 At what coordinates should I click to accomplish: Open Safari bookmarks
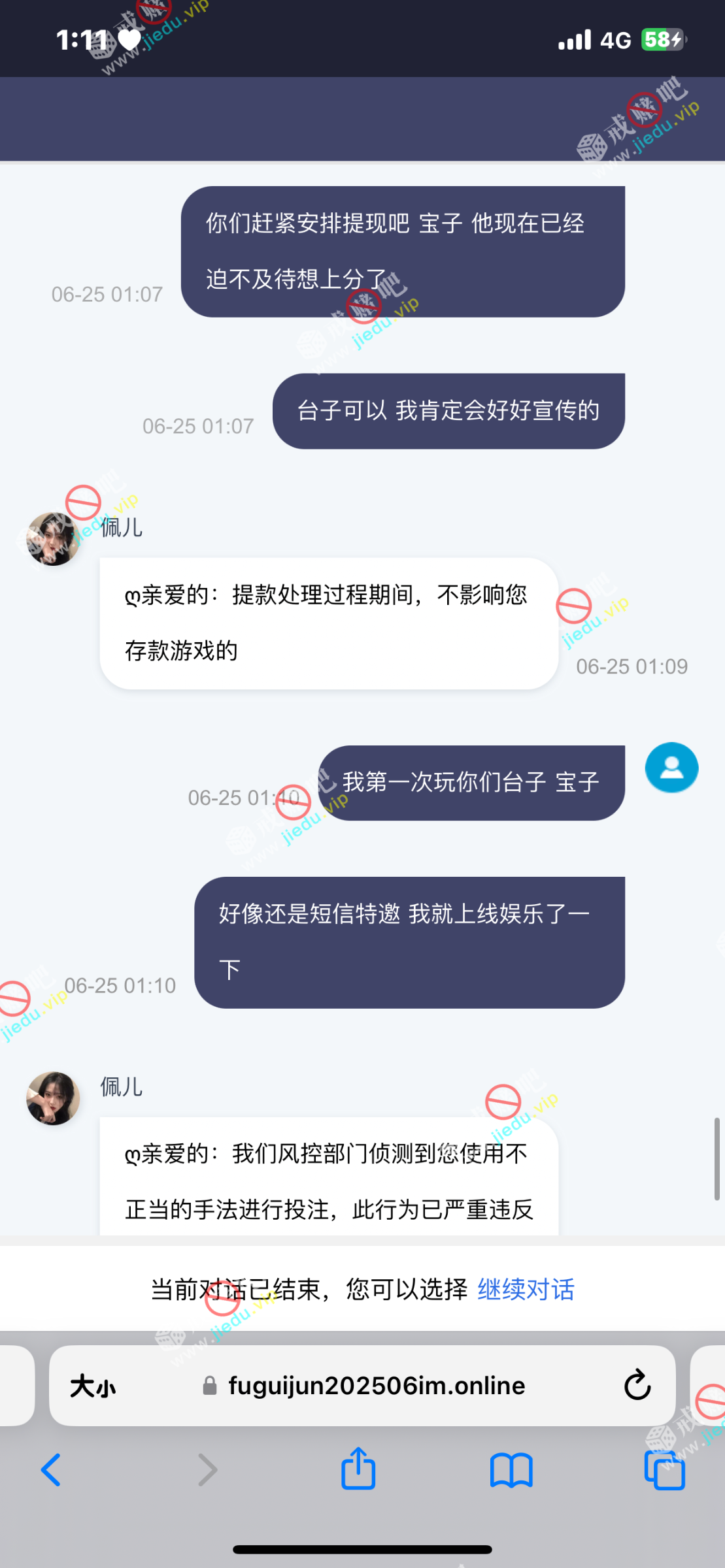[x=511, y=1470]
